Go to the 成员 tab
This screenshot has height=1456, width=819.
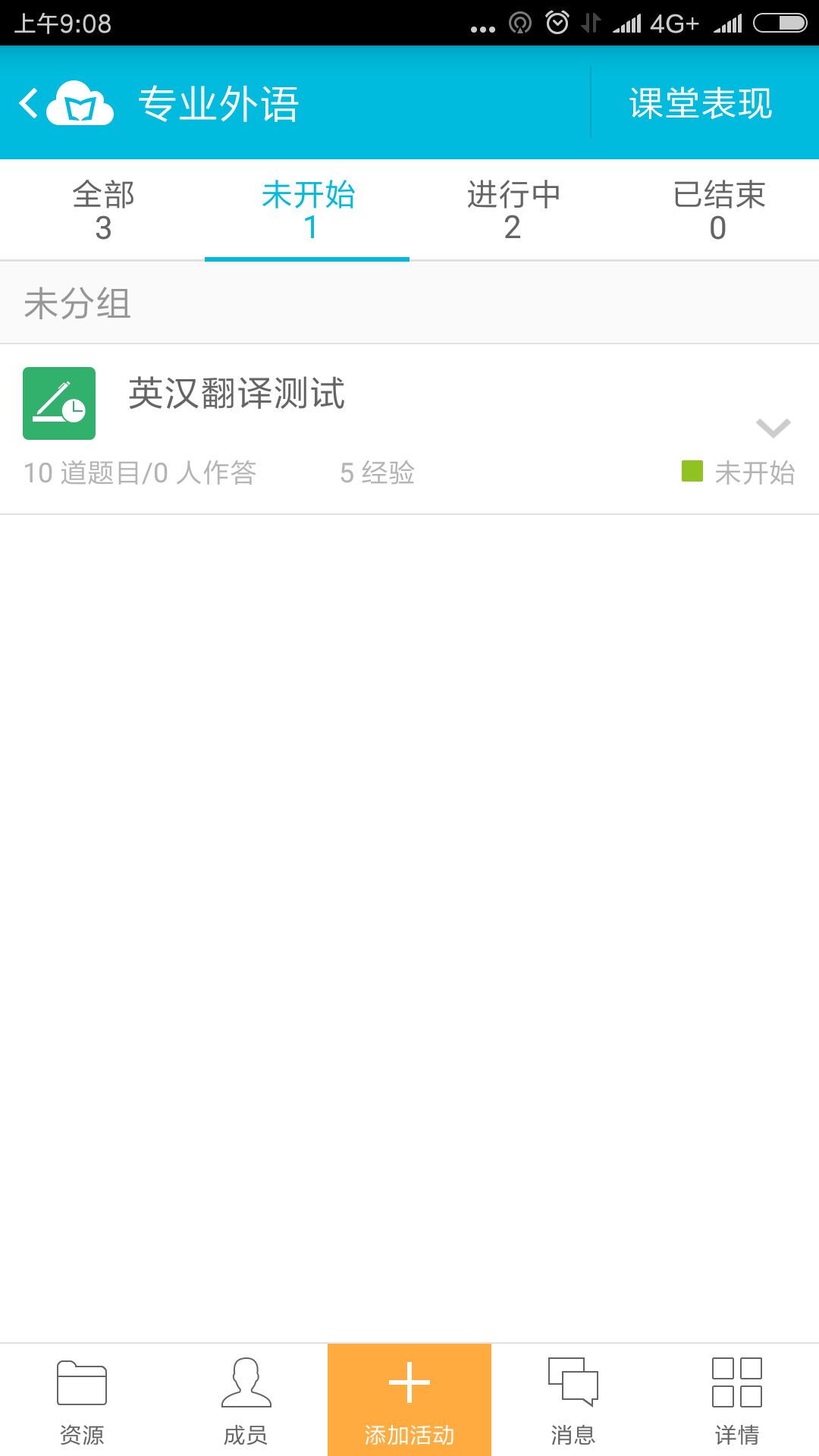pos(246,1400)
